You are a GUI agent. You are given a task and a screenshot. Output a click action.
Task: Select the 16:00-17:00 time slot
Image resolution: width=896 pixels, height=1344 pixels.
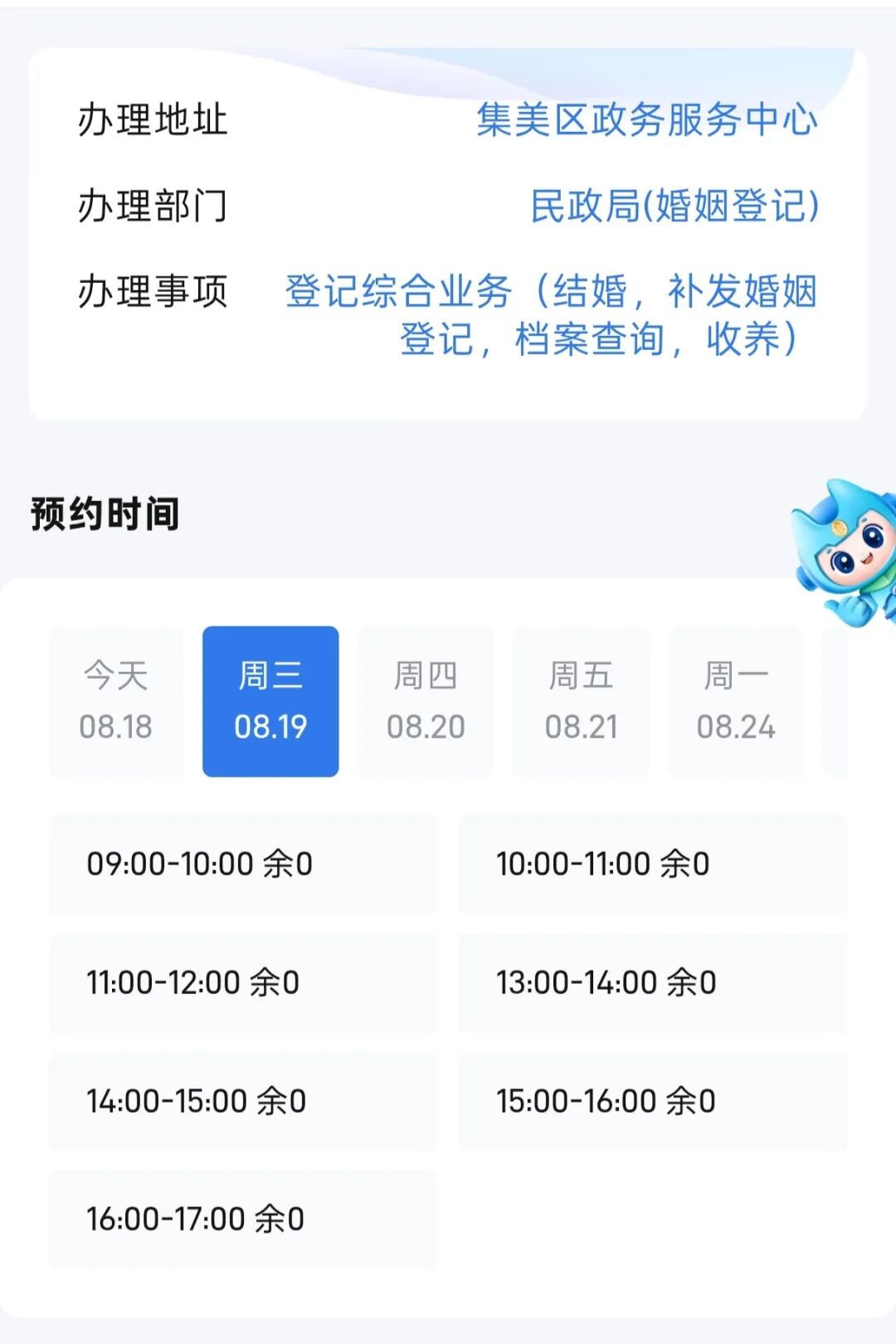[x=242, y=1219]
